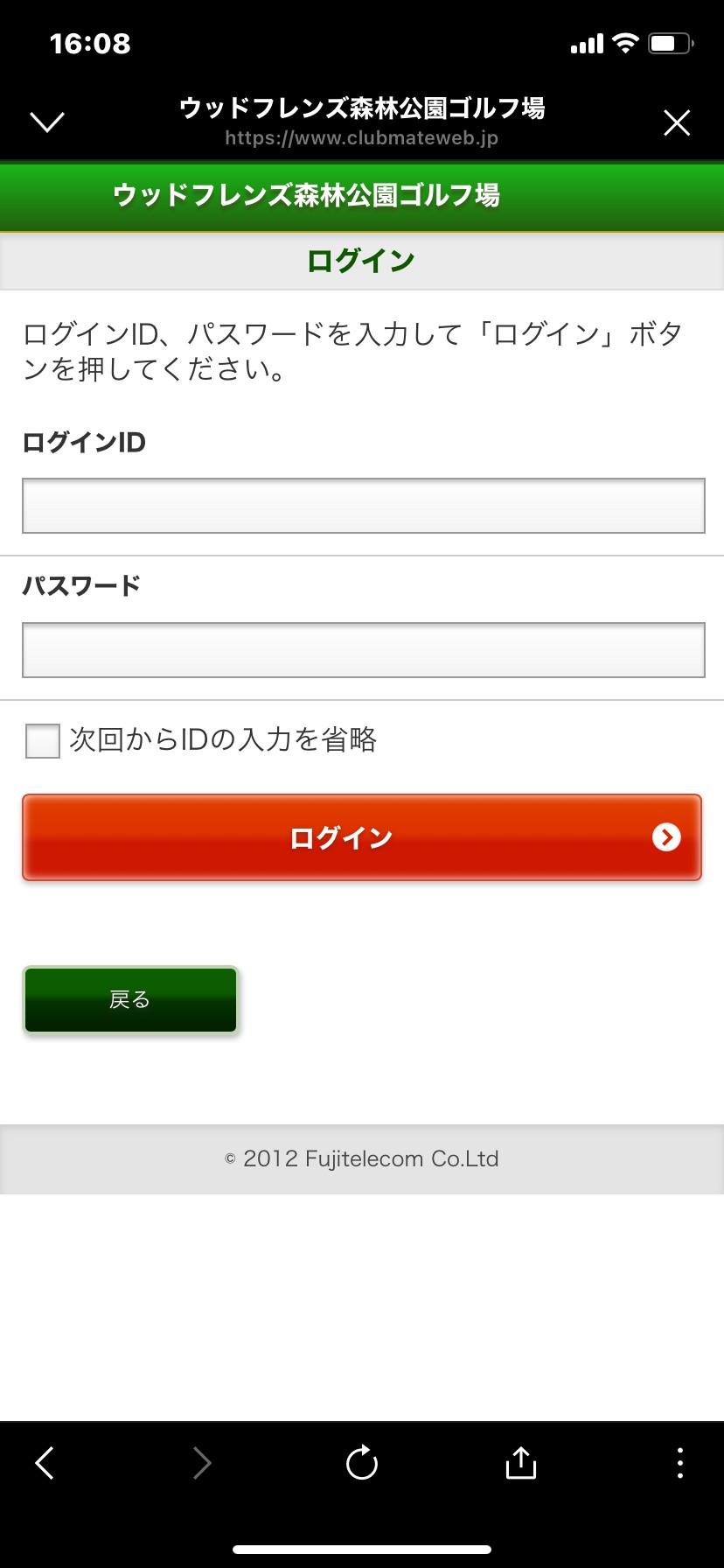Collapse the in-app browser with the down chevron

(47, 122)
